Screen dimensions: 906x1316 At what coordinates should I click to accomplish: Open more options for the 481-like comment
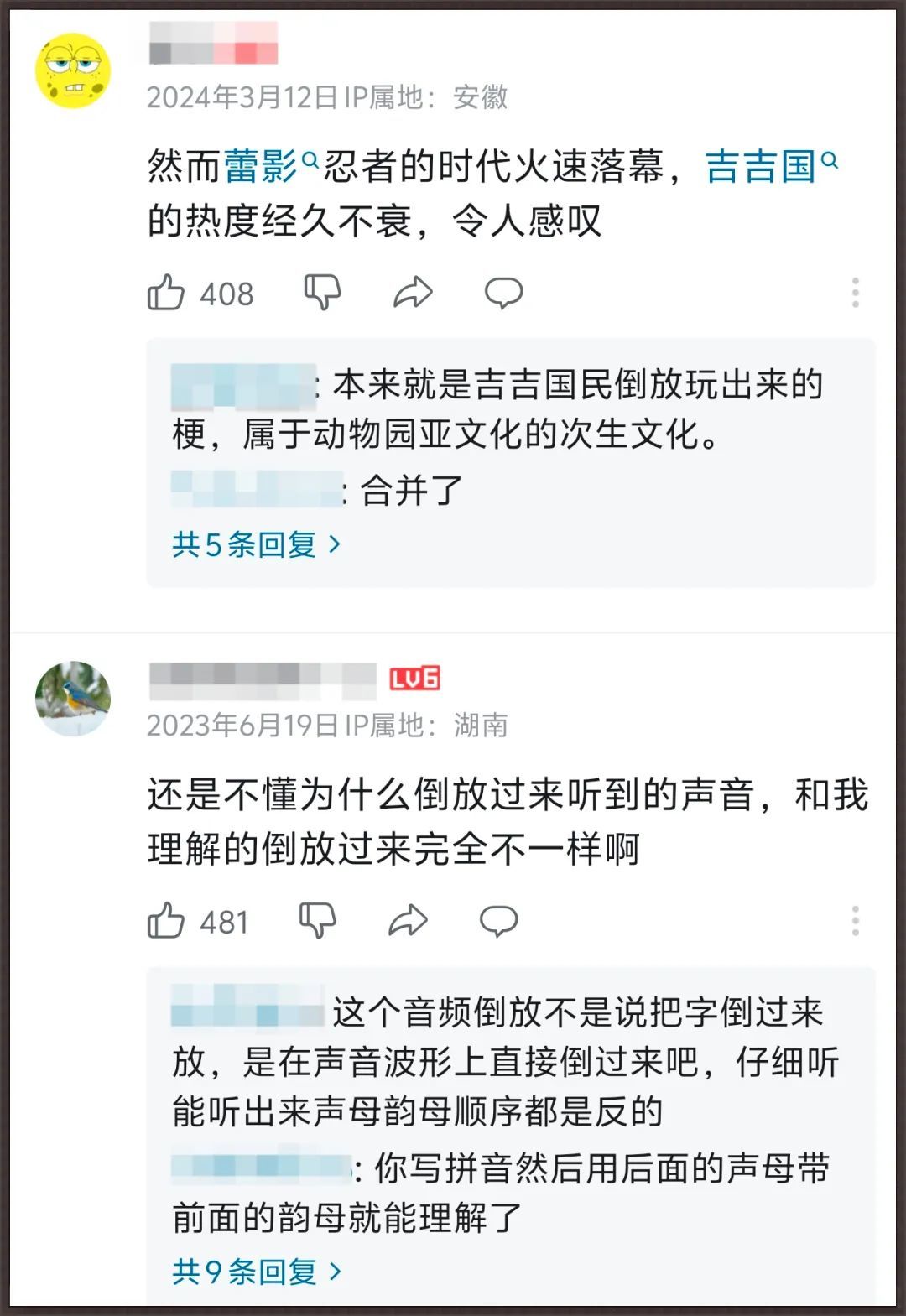tap(855, 920)
